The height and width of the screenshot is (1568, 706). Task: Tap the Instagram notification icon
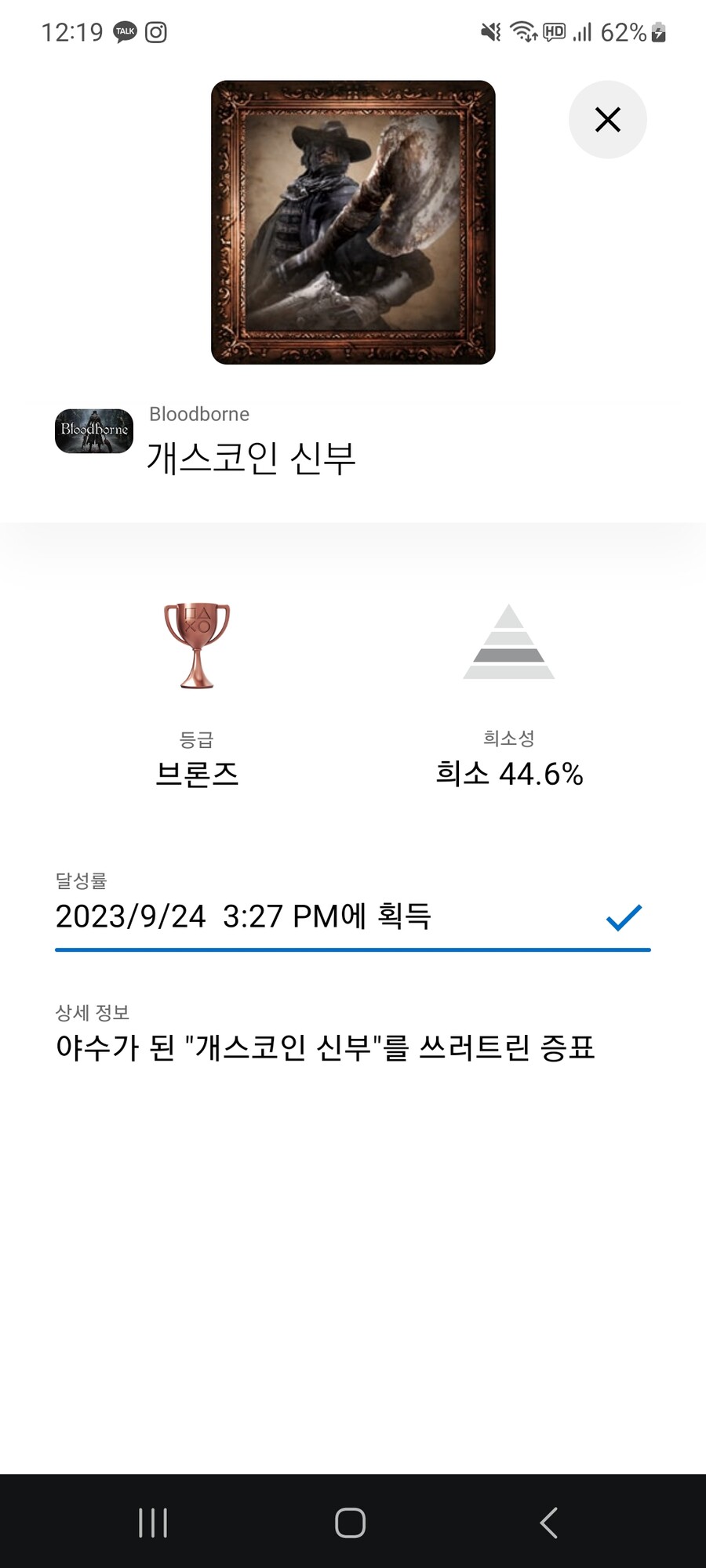point(157,32)
